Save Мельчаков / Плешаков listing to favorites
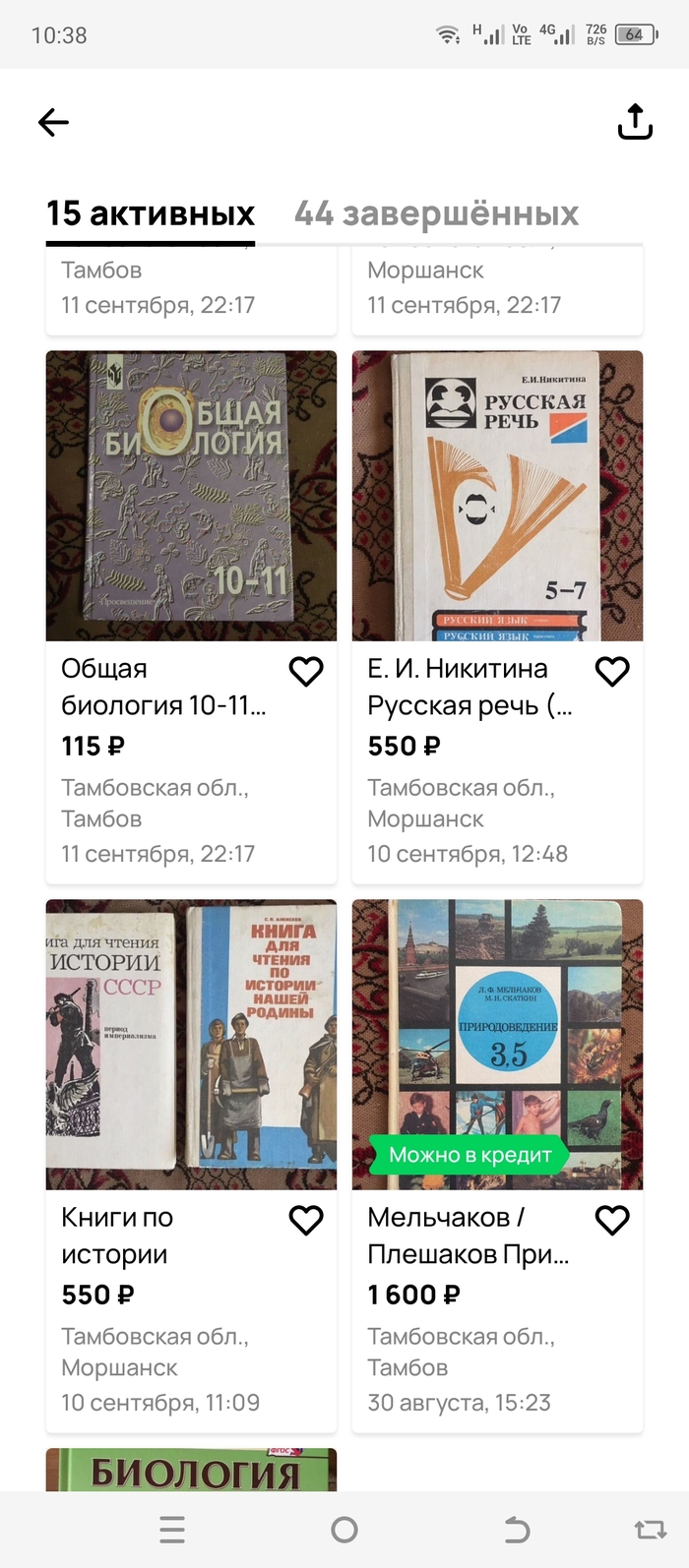This screenshot has height=1568, width=689. pos(612,1220)
